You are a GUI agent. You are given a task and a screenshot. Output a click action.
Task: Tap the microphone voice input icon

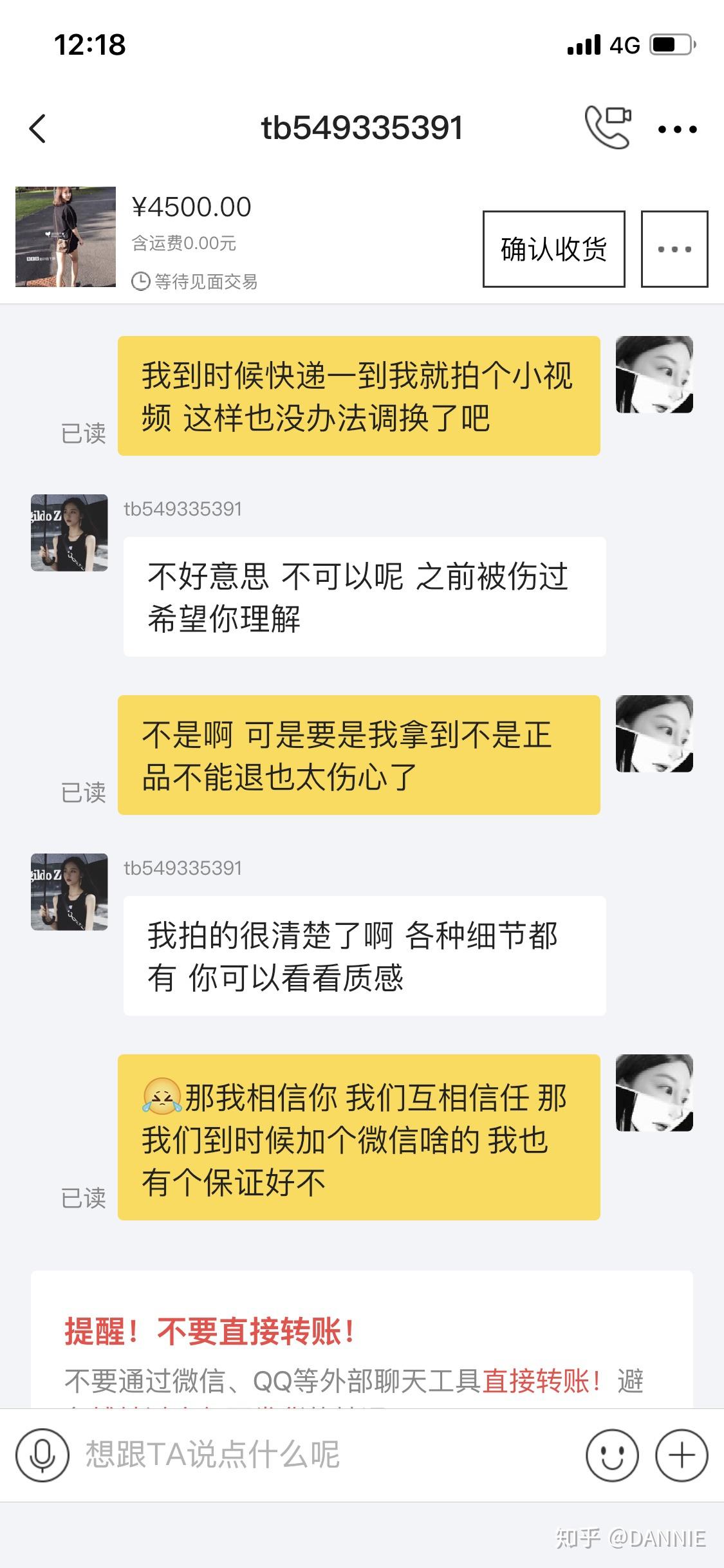[x=42, y=1455]
